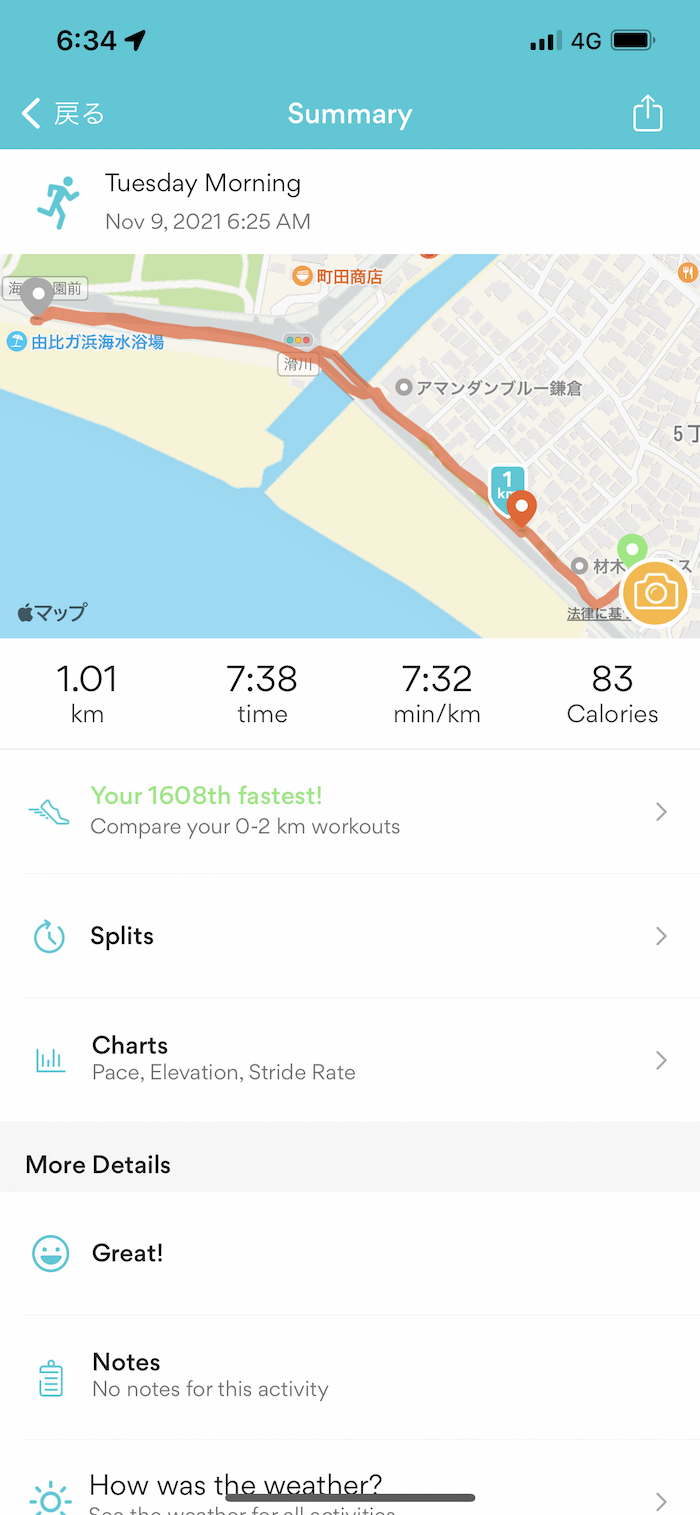Add a photo with camera button
This screenshot has height=1515, width=700.
(655, 593)
